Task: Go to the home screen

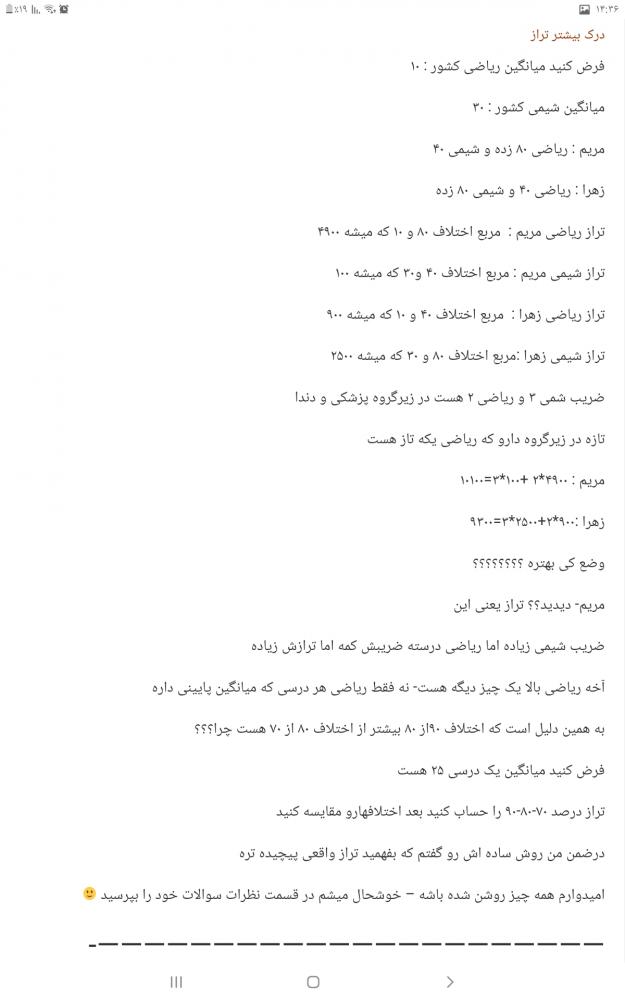Action: pyautogui.click(x=313, y=982)
